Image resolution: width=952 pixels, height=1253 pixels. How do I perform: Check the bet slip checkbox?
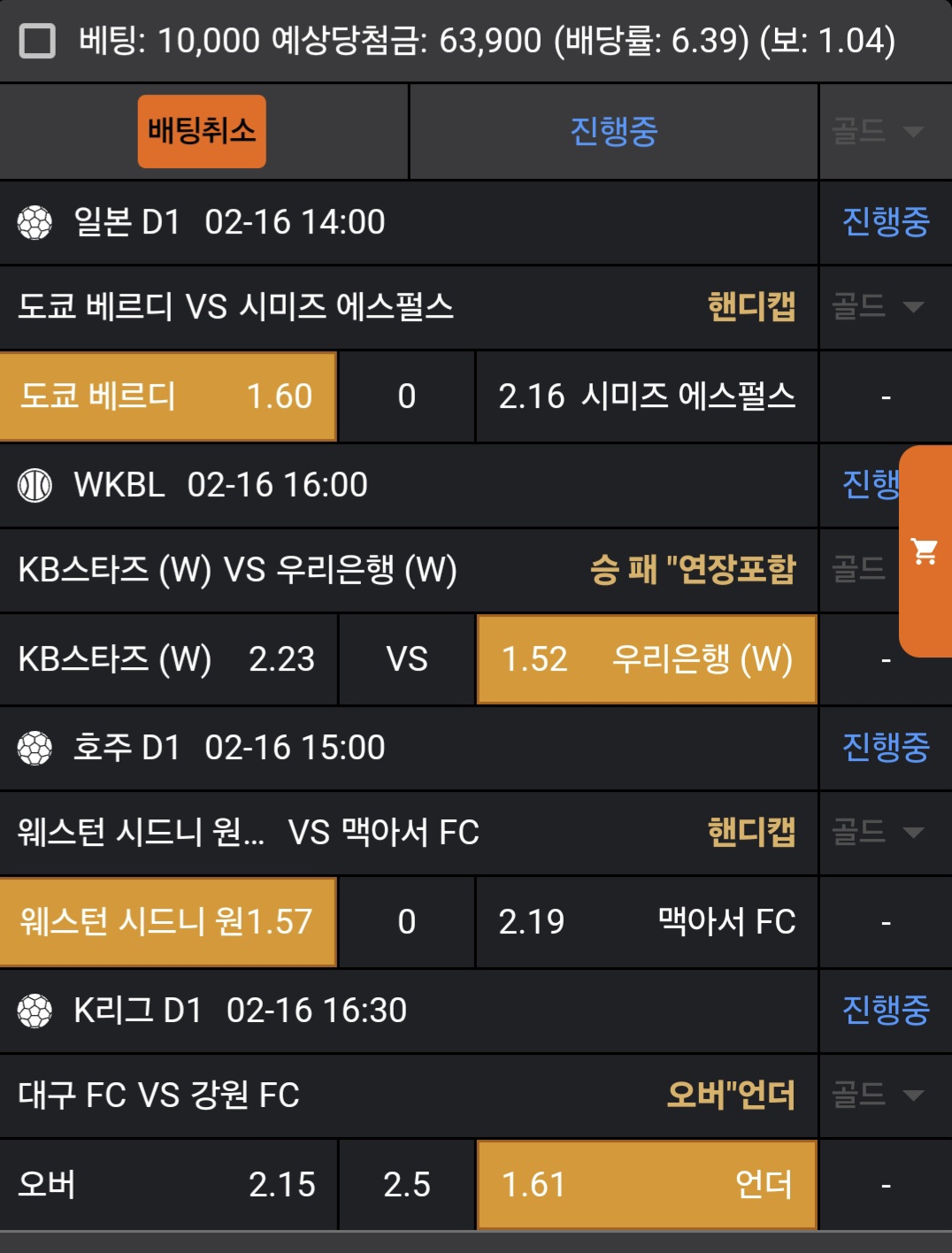pos(37,42)
